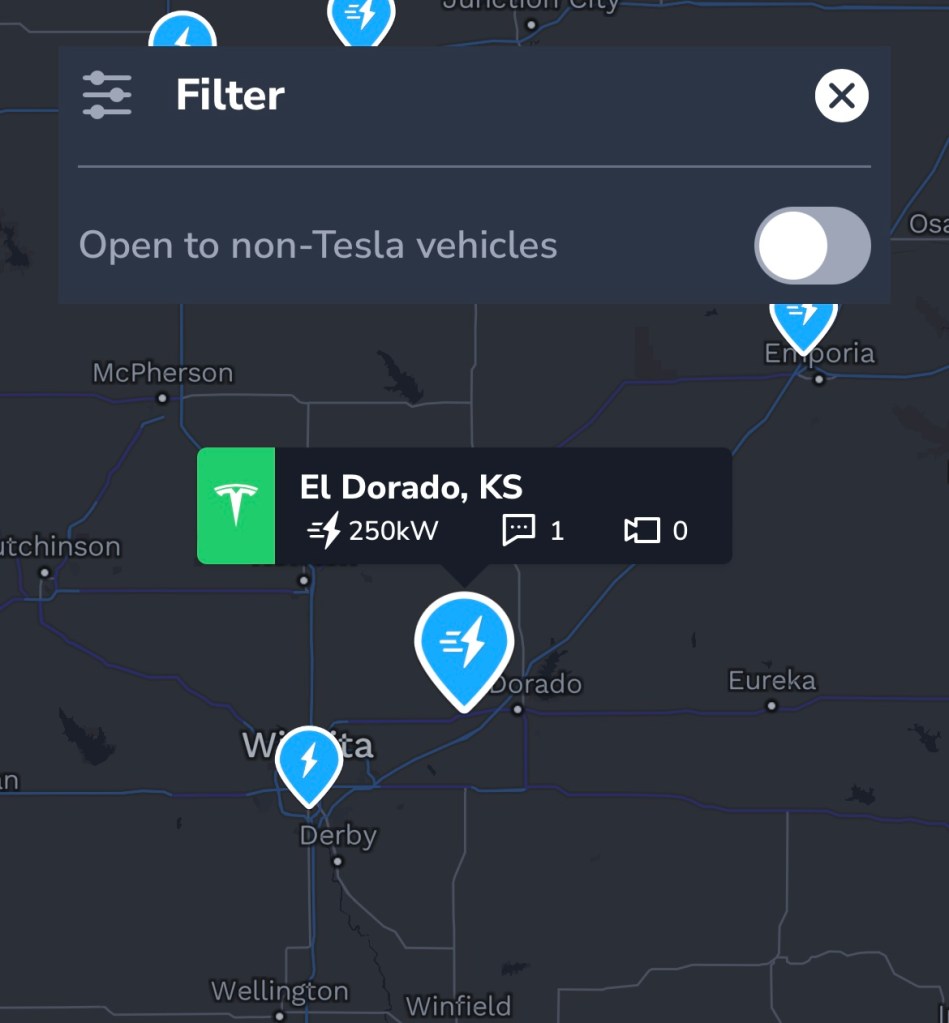The width and height of the screenshot is (949, 1023).
Task: Click the comment count number 1
Action: [x=560, y=531]
